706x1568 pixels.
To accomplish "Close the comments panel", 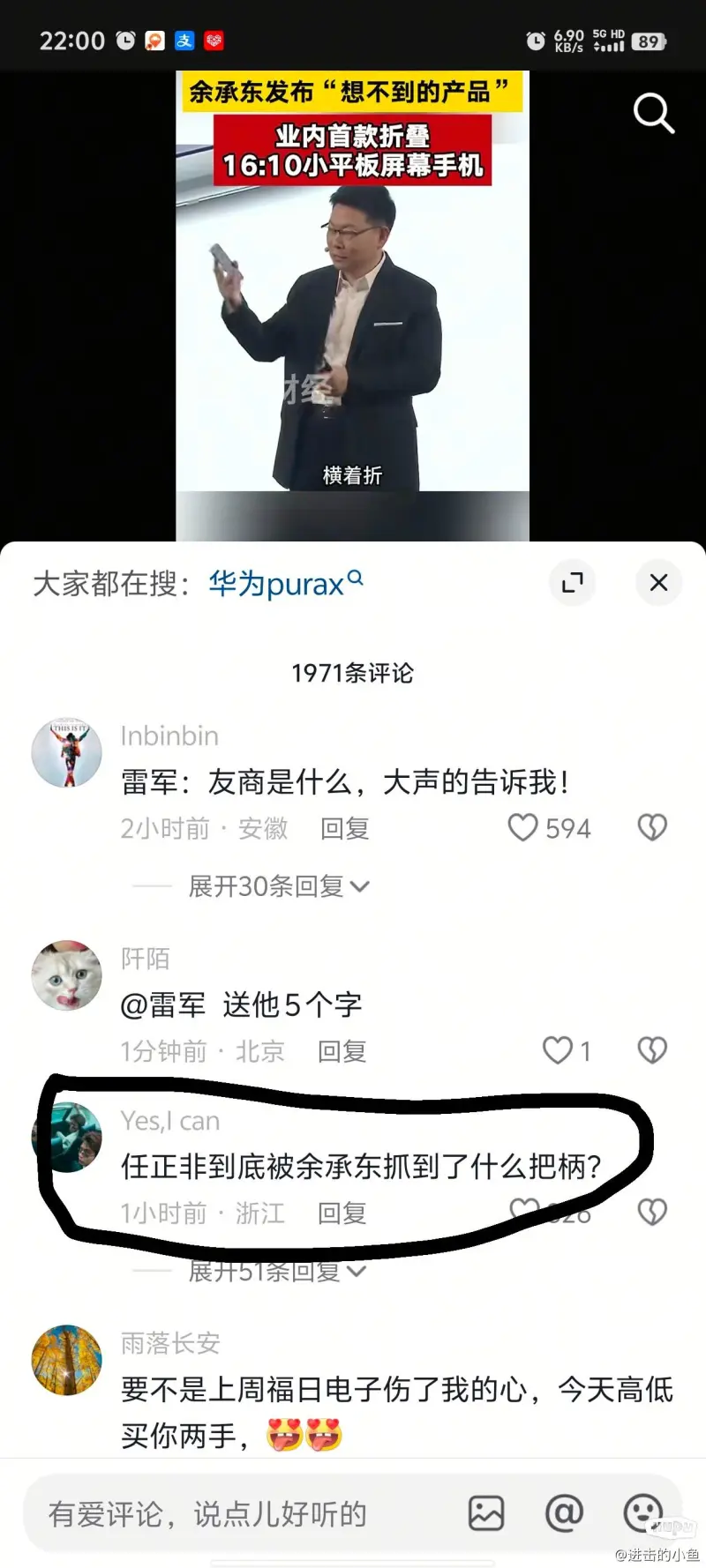I will (658, 582).
